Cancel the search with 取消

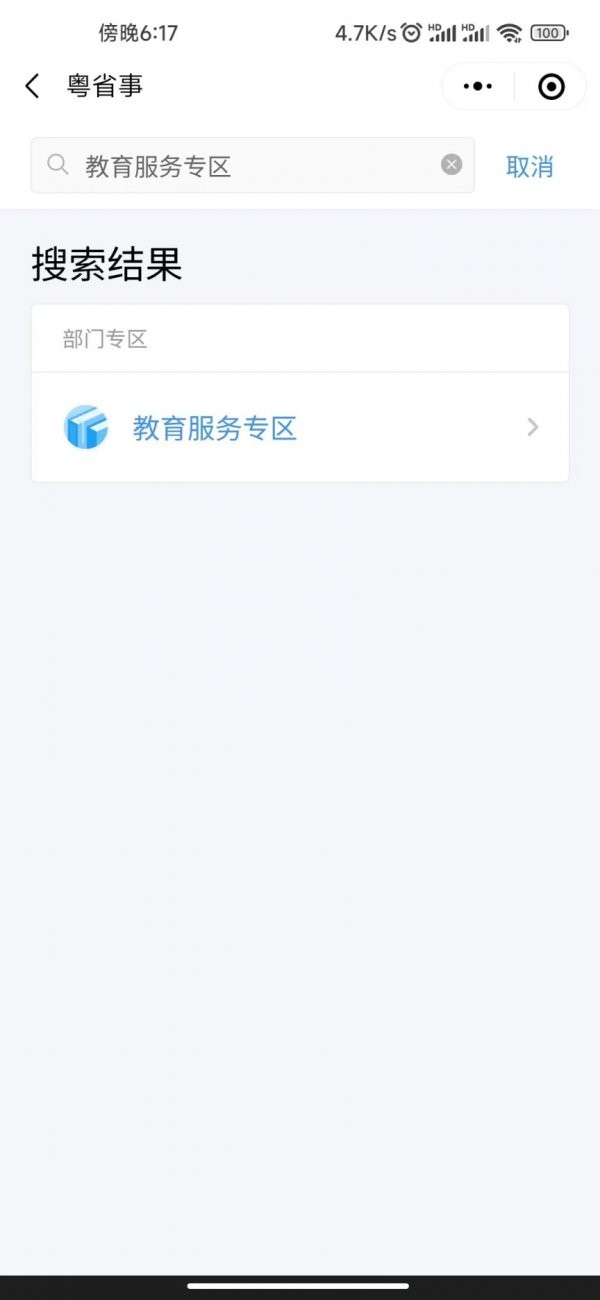point(529,167)
